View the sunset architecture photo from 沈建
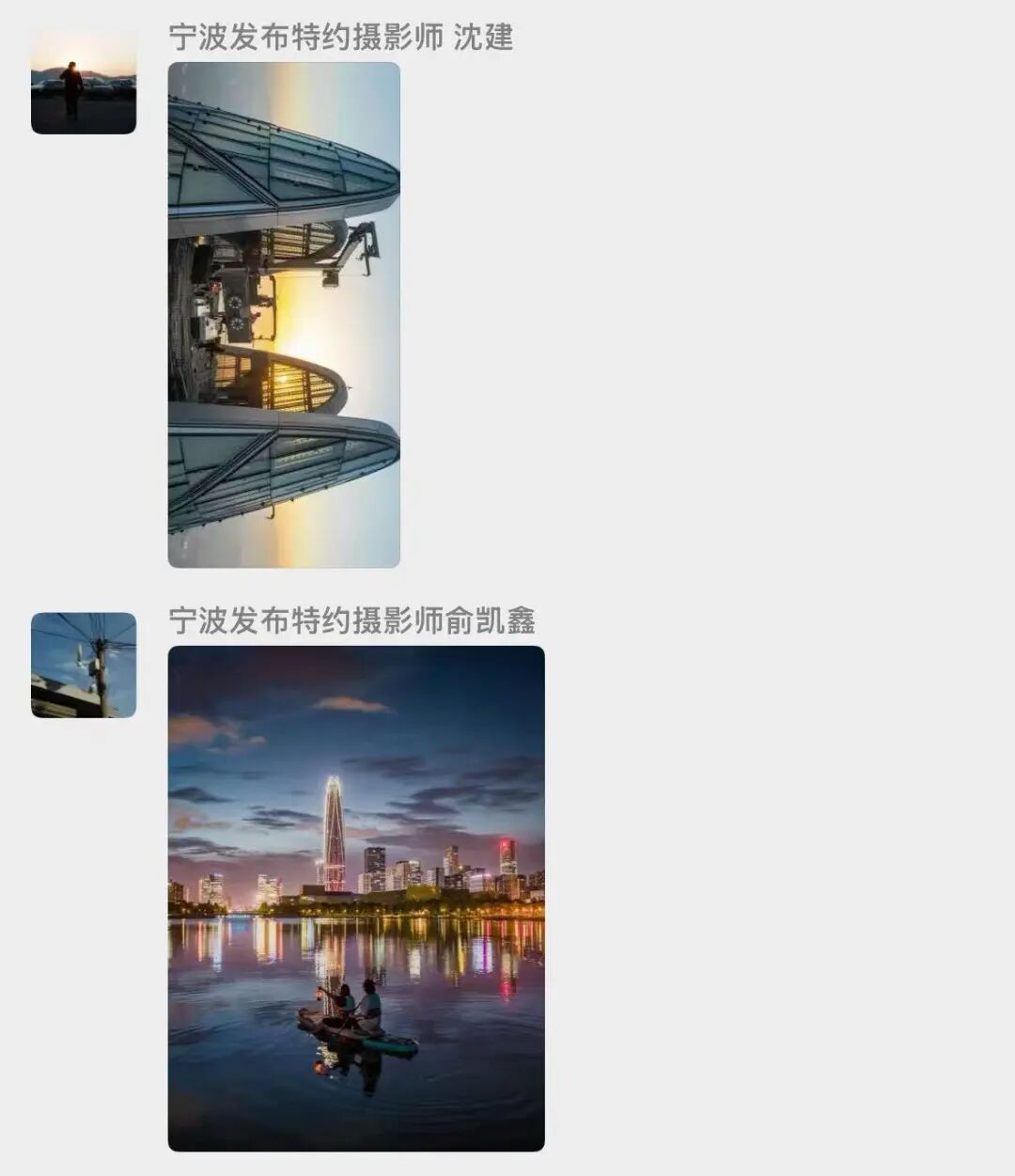Viewport: 1015px width, 1176px height. 284,315
